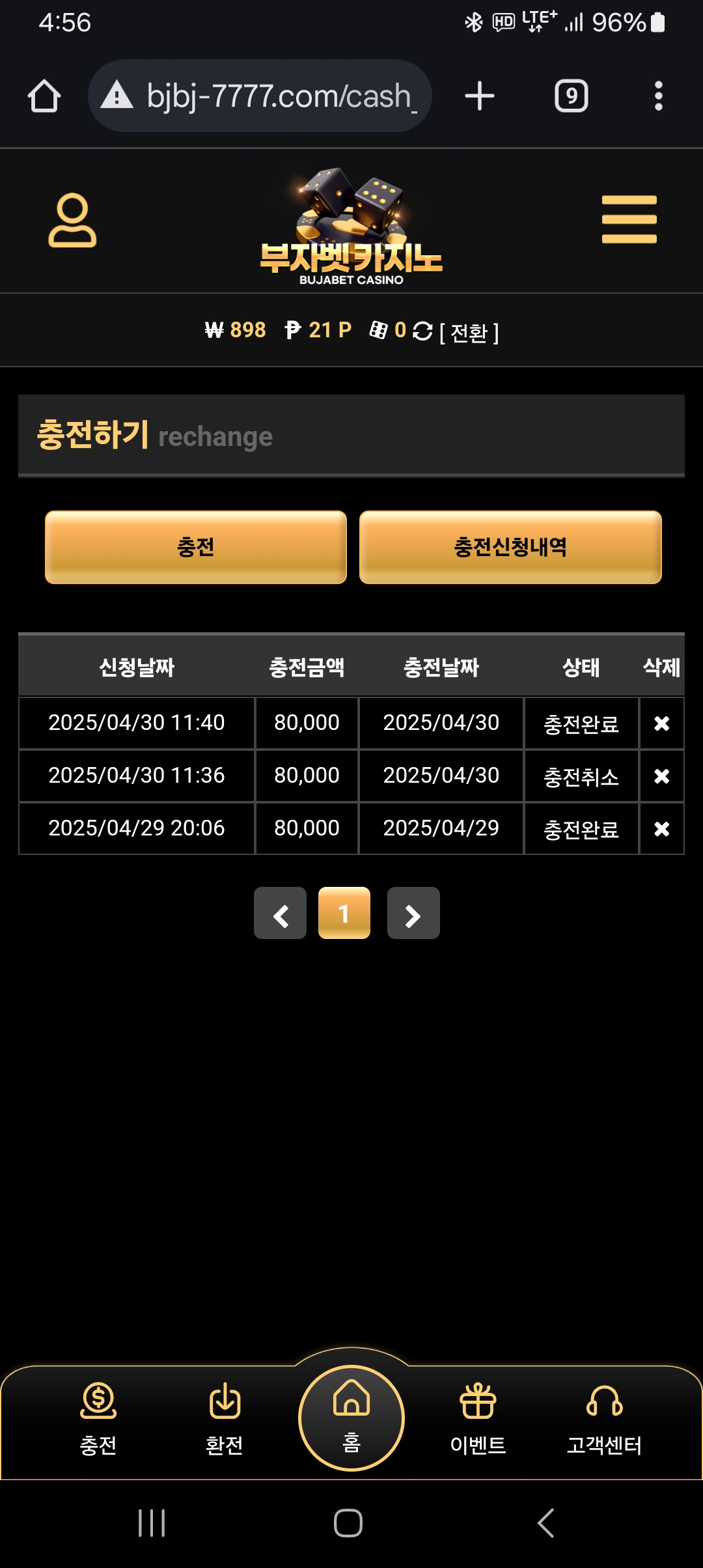This screenshot has height=1568, width=703.
Task: Open the user profile icon
Action: point(72,220)
